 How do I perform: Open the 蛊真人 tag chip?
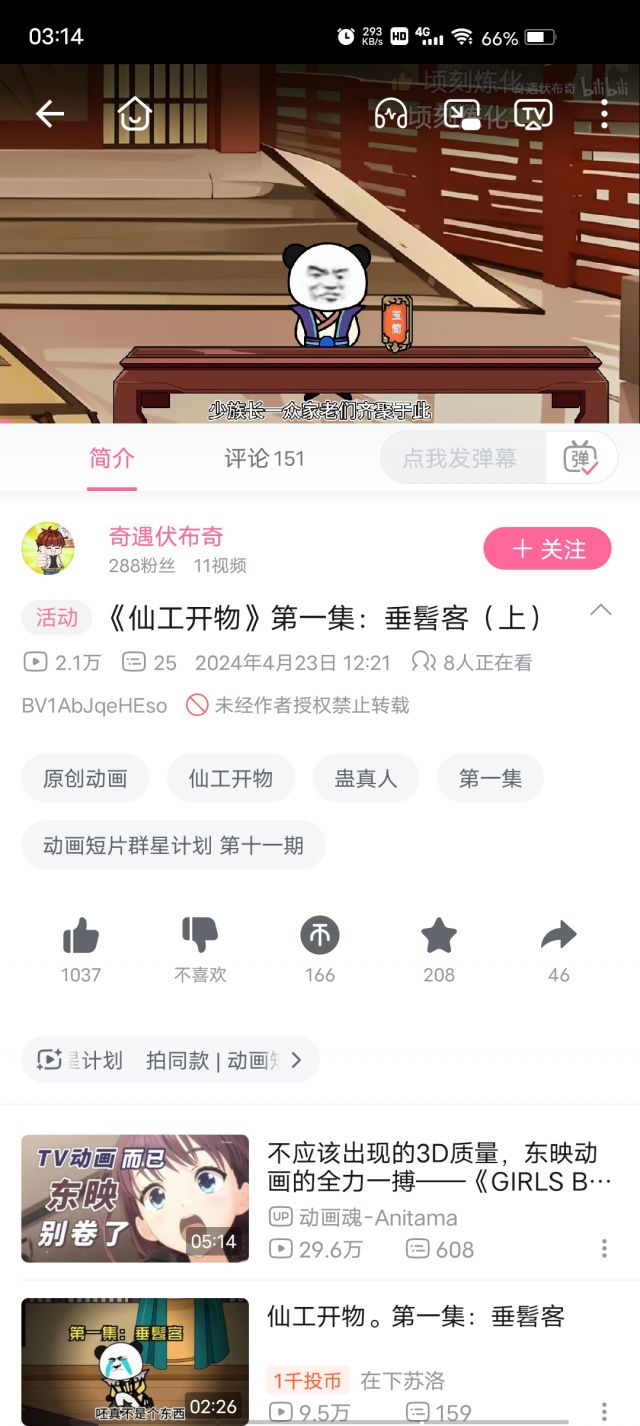pos(365,778)
